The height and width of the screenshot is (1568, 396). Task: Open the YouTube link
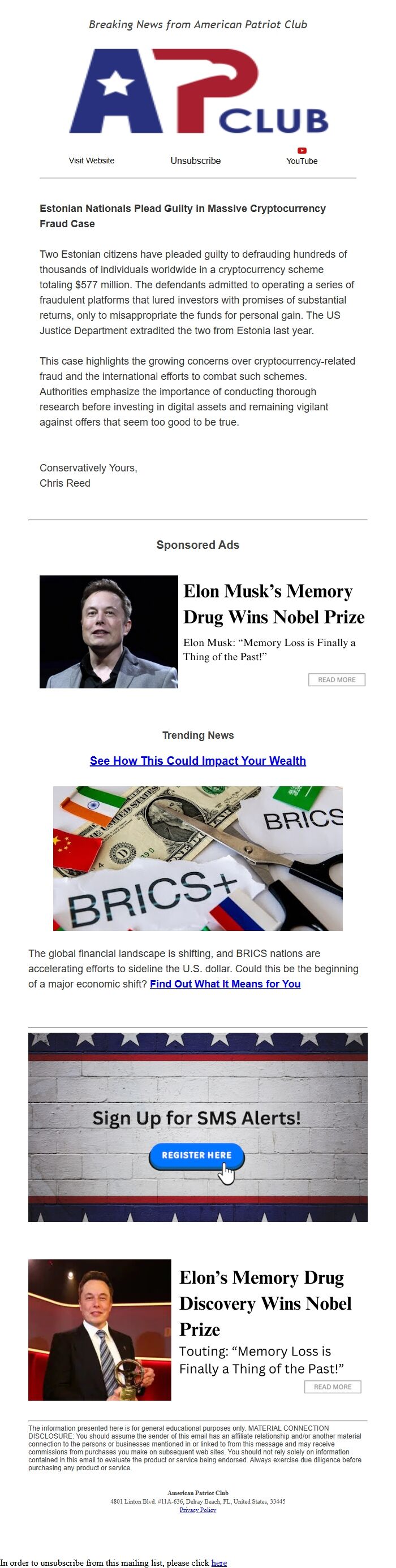point(302,157)
